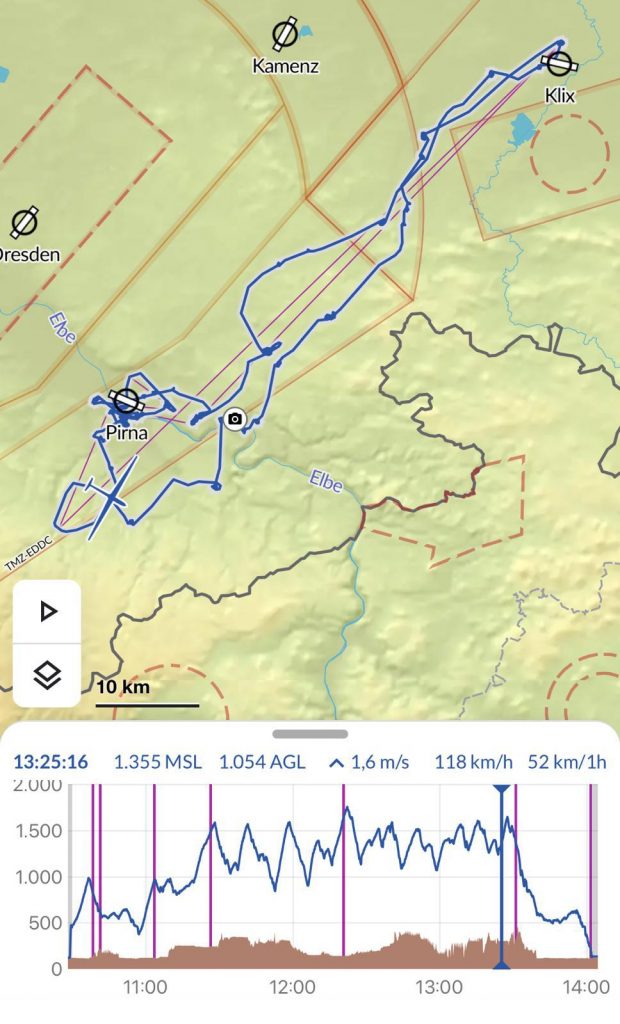Image resolution: width=620 pixels, height=1024 pixels.
Task: Select the Klix airfield marker
Action: point(559,64)
